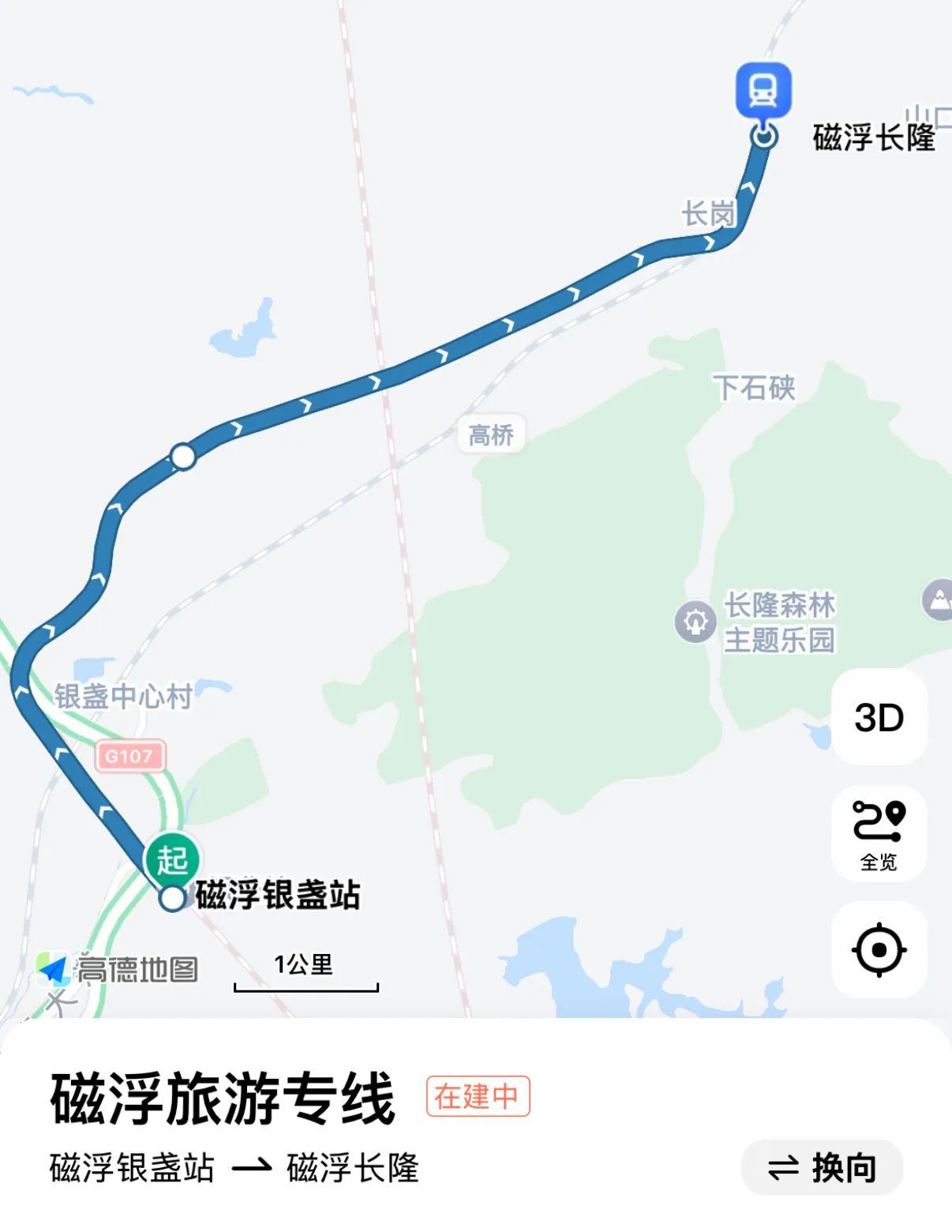Tap the 全览 route overview button

coord(879,833)
